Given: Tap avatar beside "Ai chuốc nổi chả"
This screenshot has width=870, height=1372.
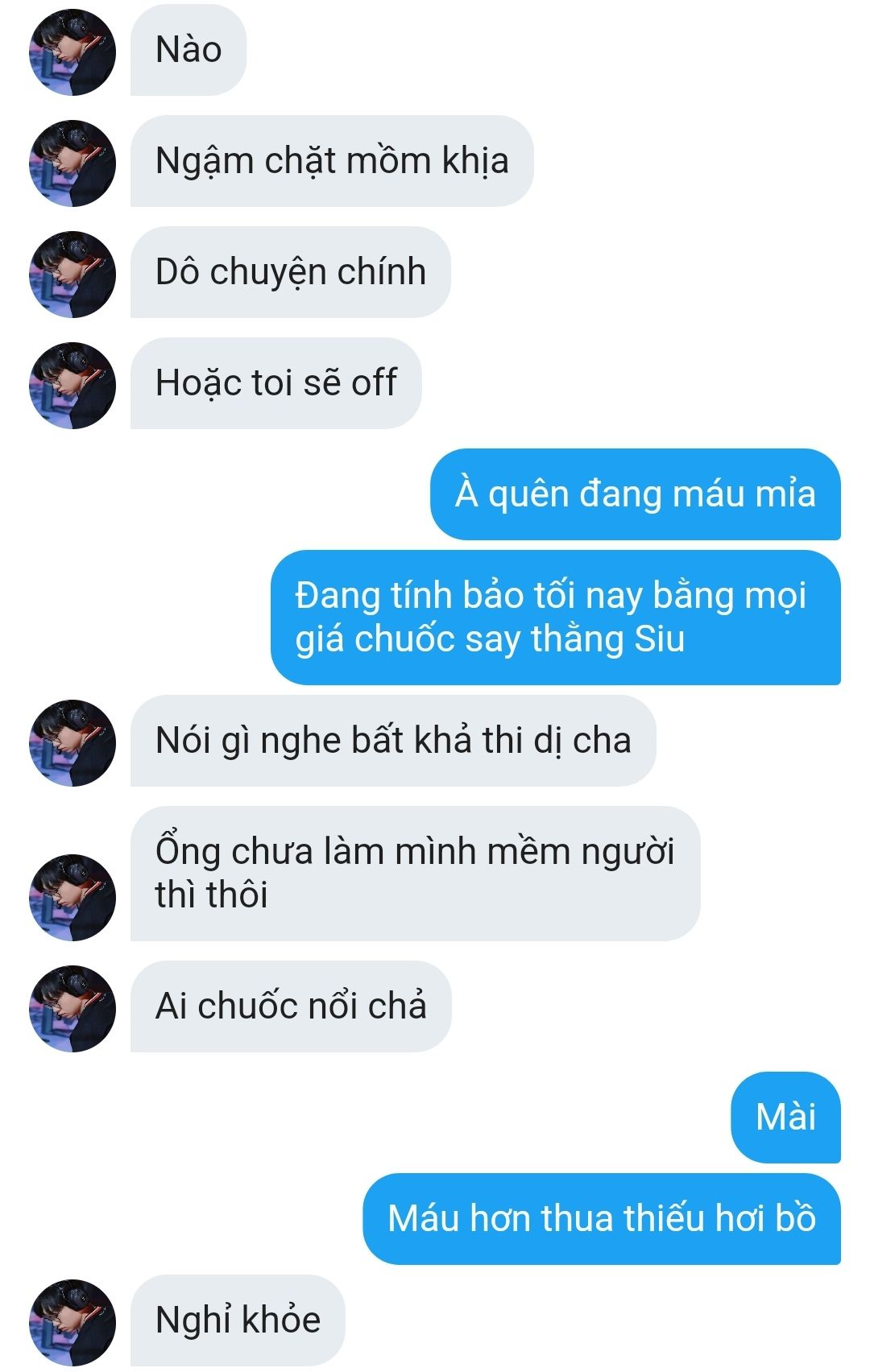Looking at the screenshot, I should click(72, 1008).
